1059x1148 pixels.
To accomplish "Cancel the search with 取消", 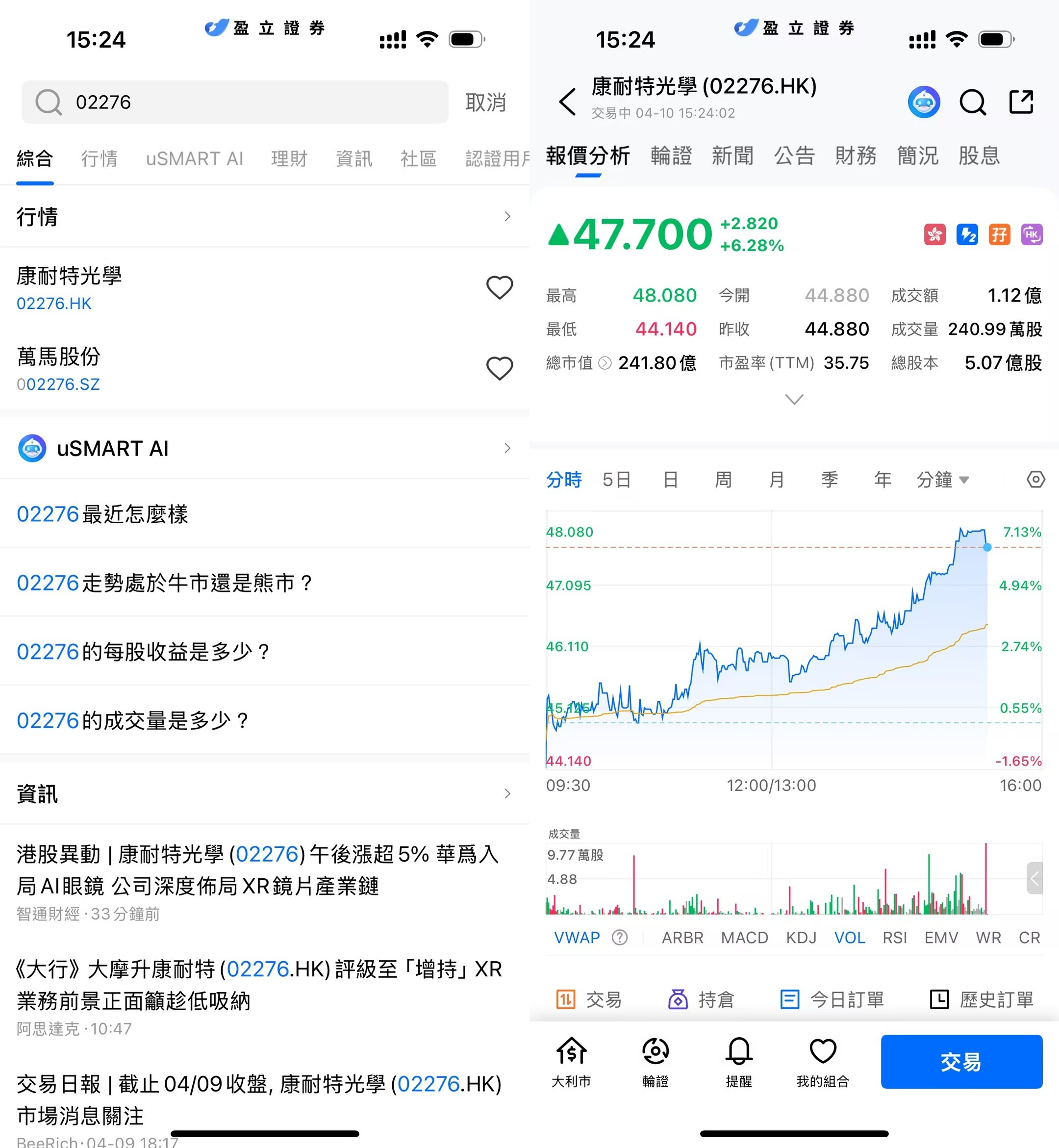I will [485, 102].
